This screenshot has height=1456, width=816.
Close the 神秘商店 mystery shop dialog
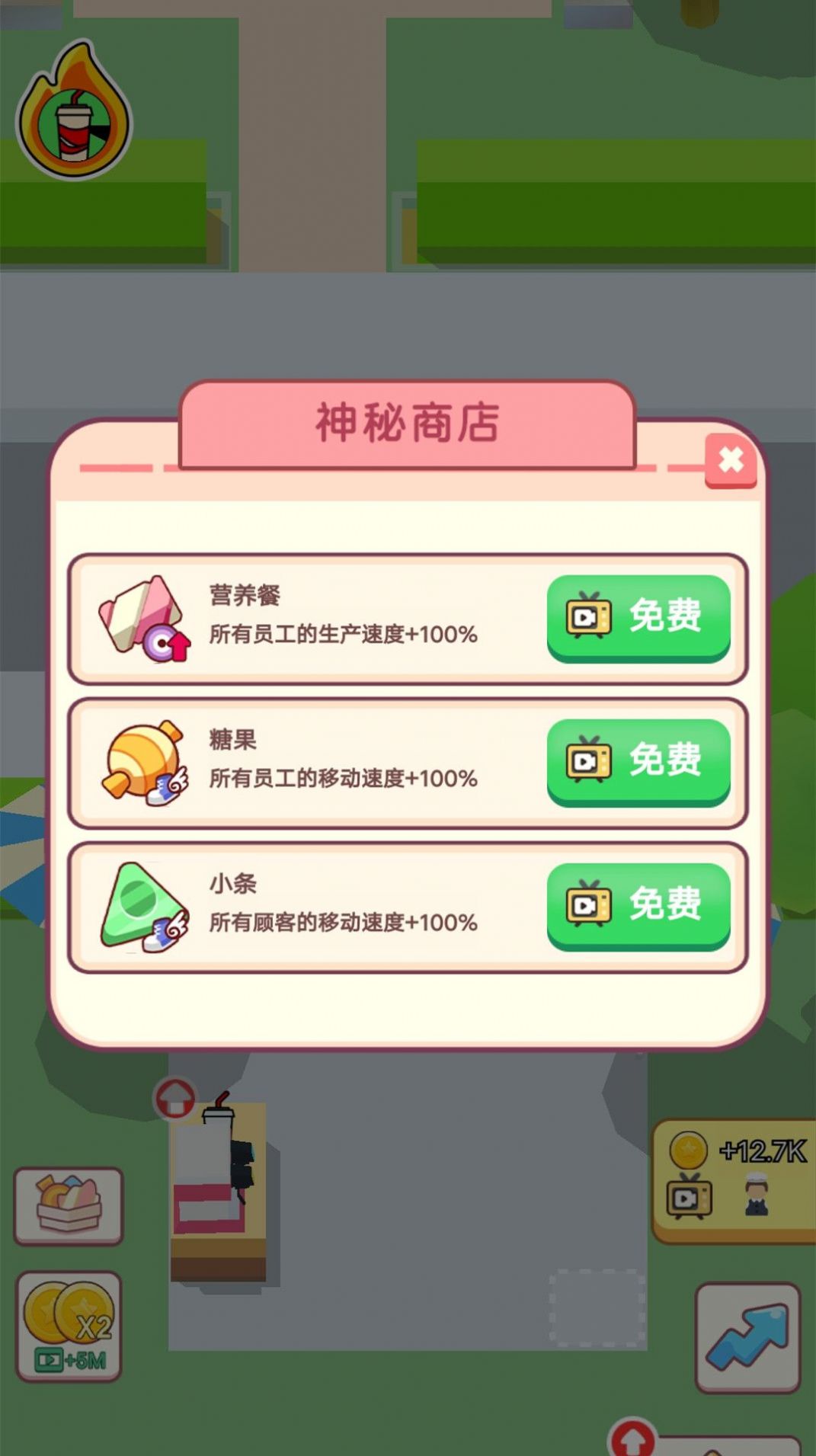click(x=731, y=459)
